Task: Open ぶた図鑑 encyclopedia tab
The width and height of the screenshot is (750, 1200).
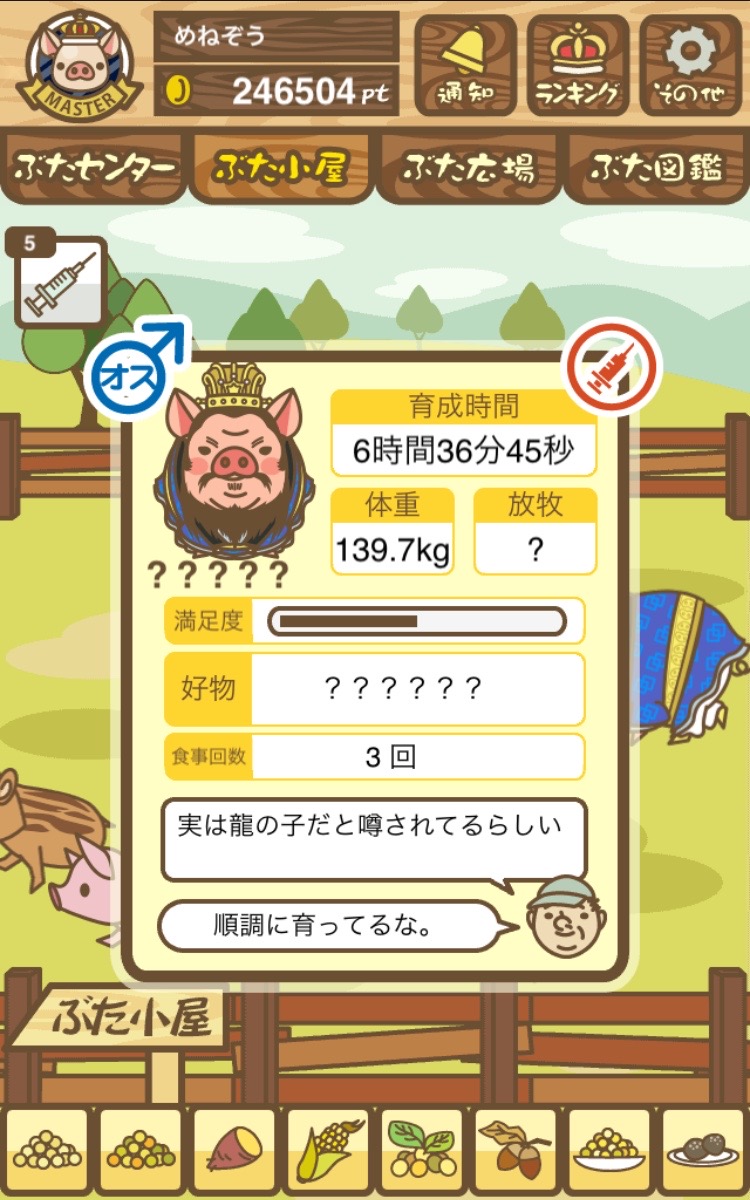Action: 656,168
